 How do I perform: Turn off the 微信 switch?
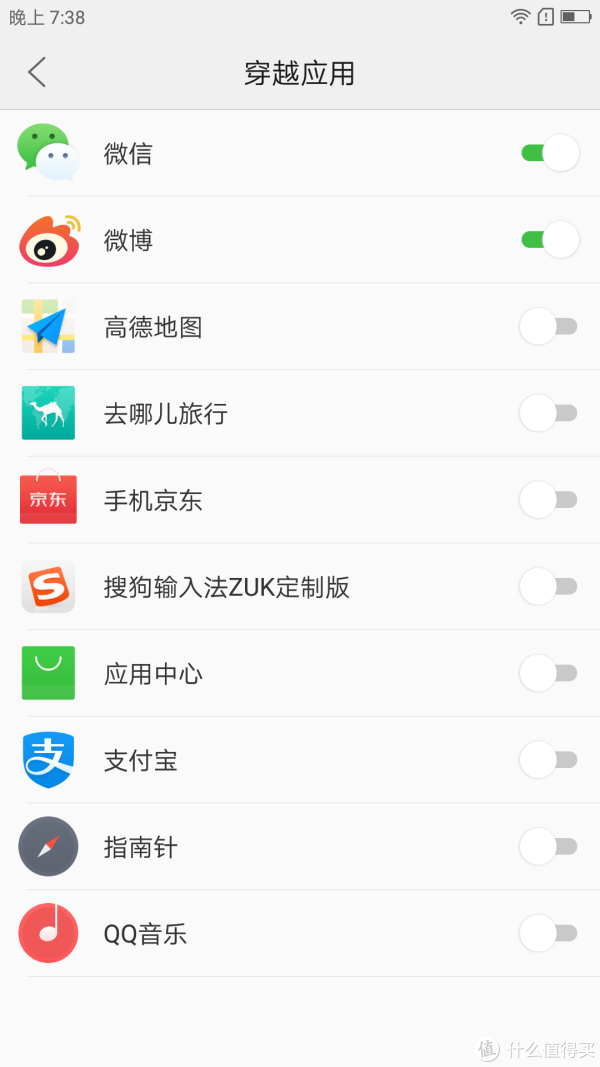(550, 153)
